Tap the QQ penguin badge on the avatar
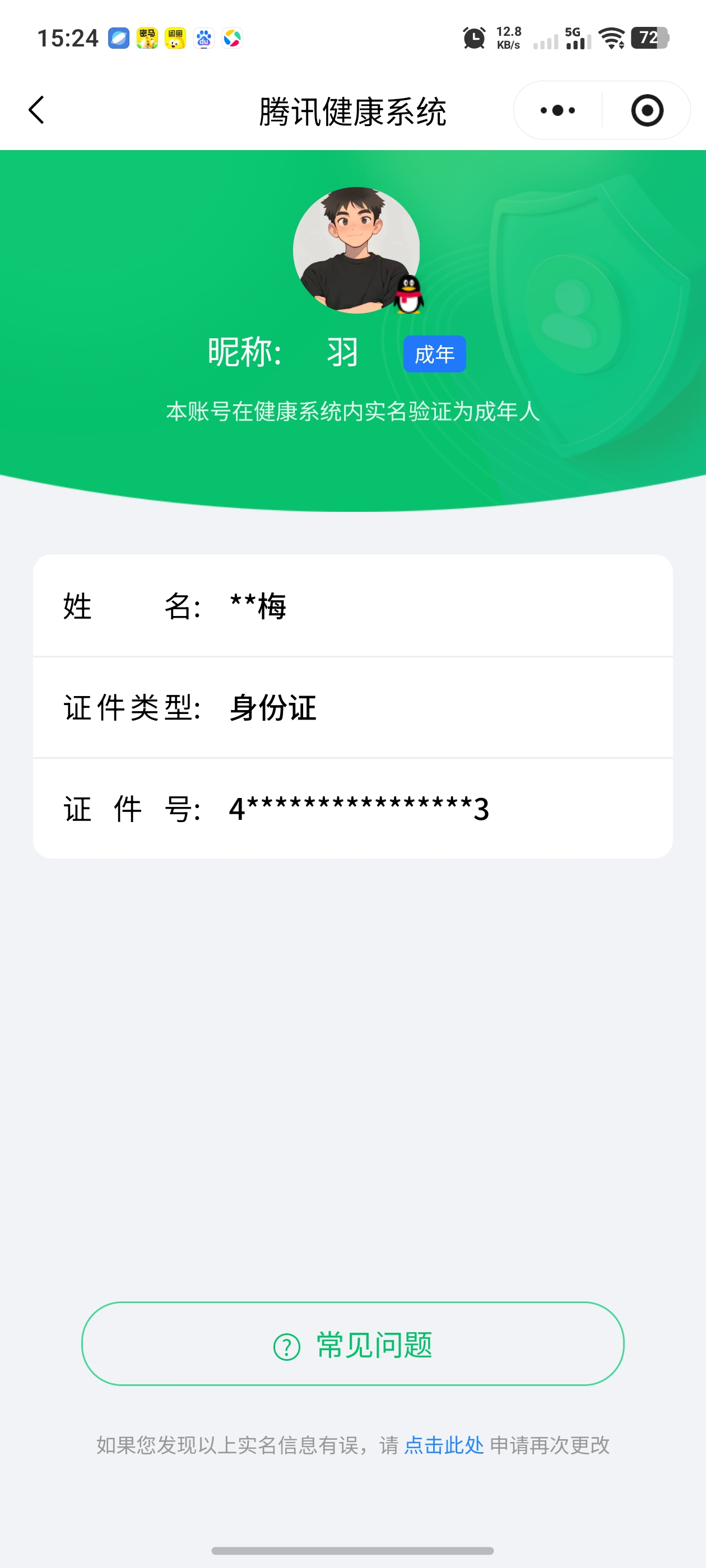The width and height of the screenshot is (706, 1568). click(x=410, y=296)
